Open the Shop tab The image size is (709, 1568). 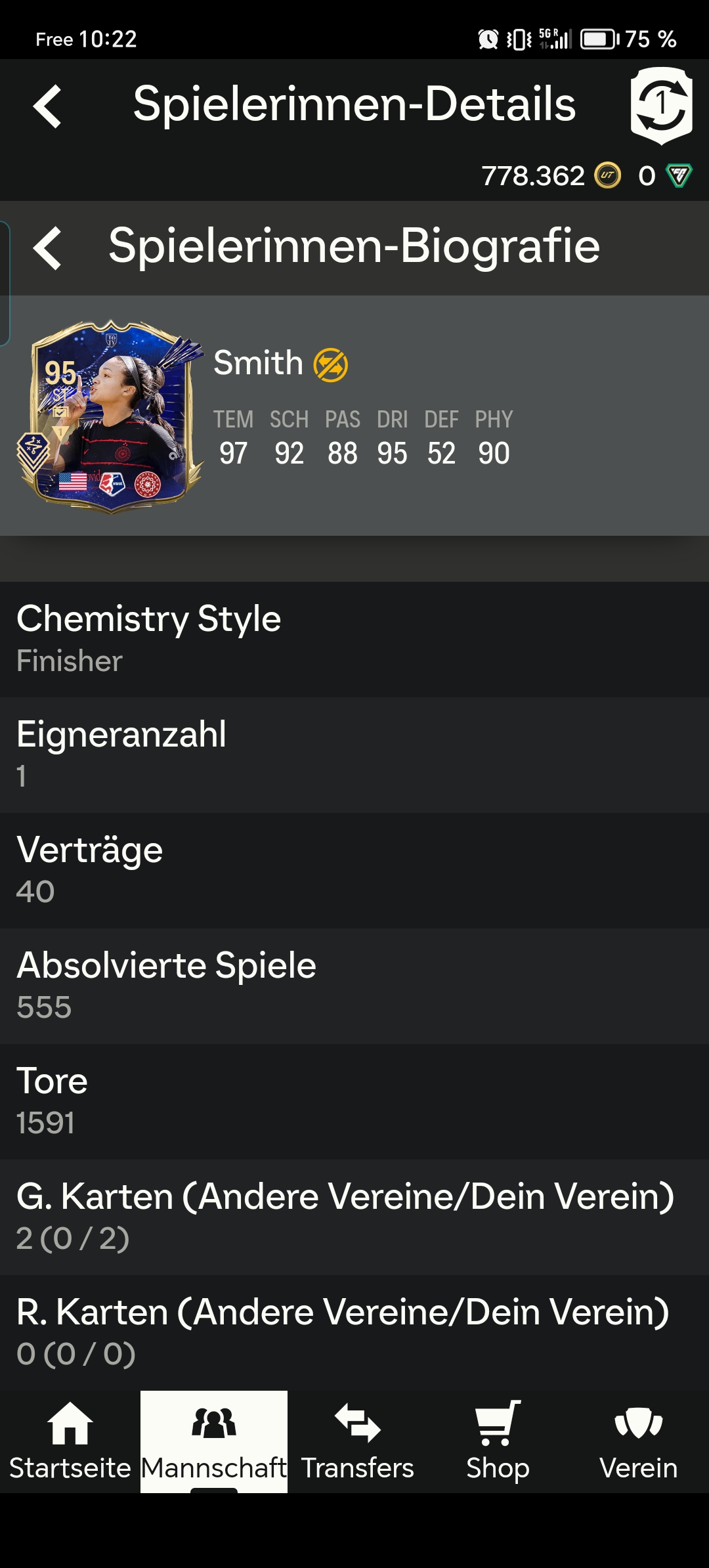[498, 1441]
